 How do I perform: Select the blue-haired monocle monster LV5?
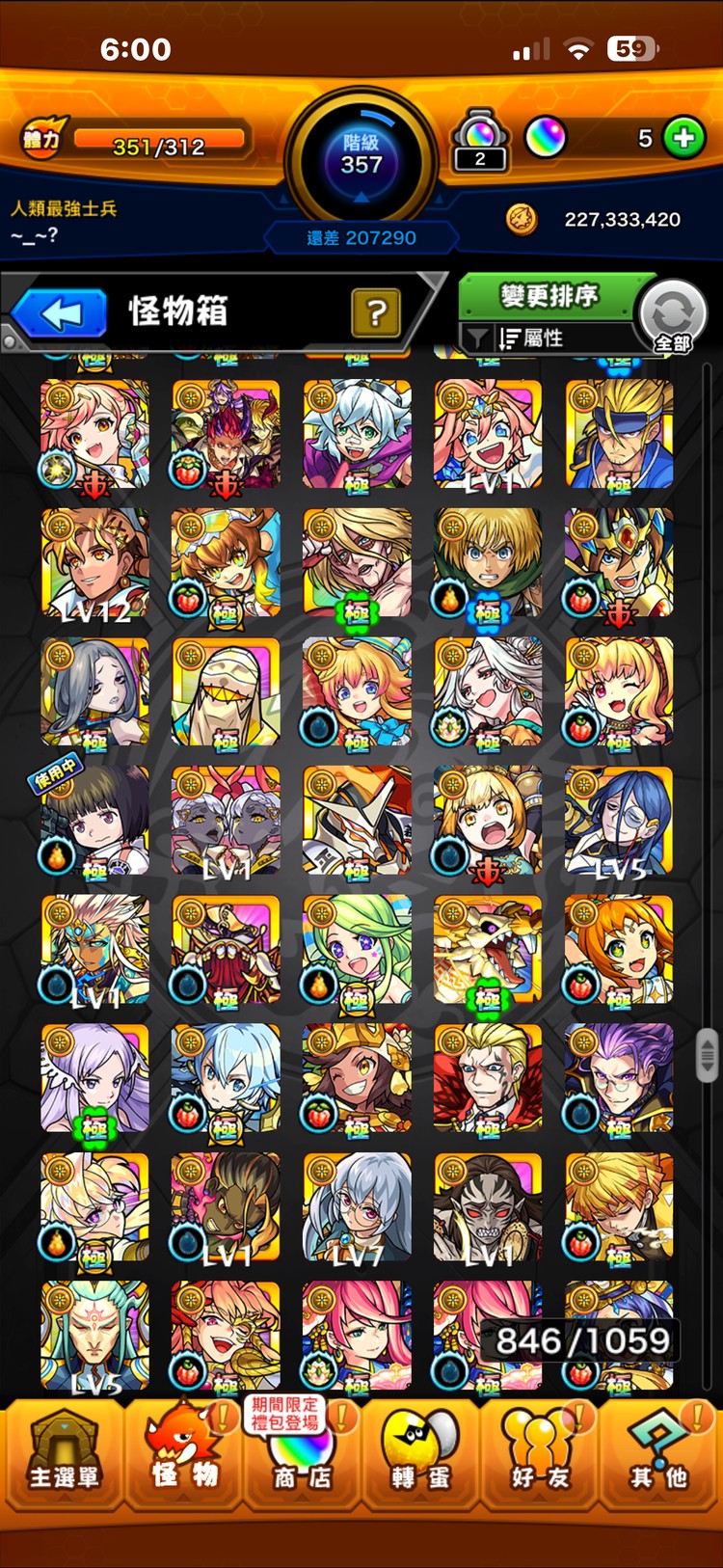click(619, 822)
